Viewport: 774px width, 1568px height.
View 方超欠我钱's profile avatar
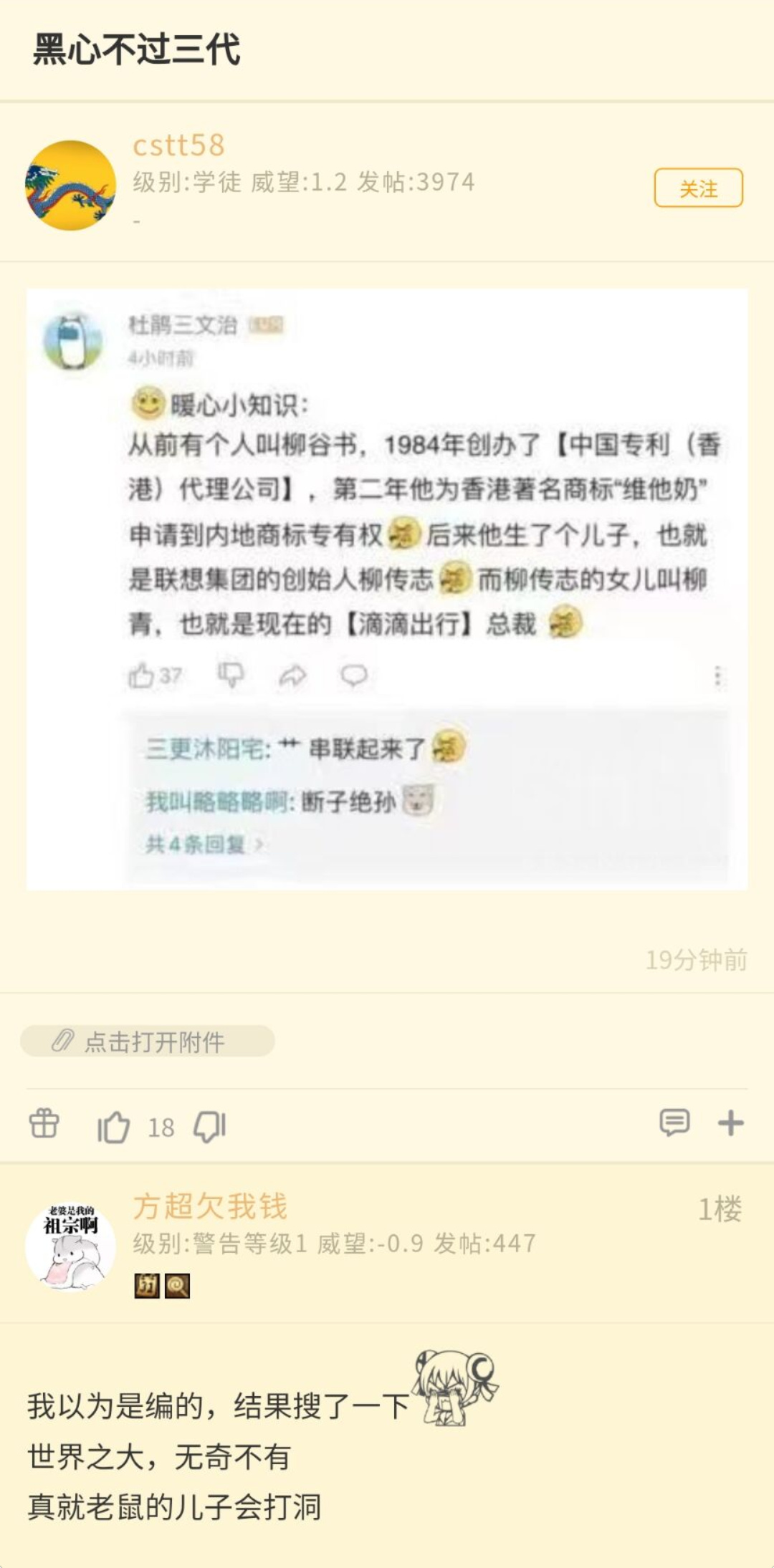coord(70,1247)
